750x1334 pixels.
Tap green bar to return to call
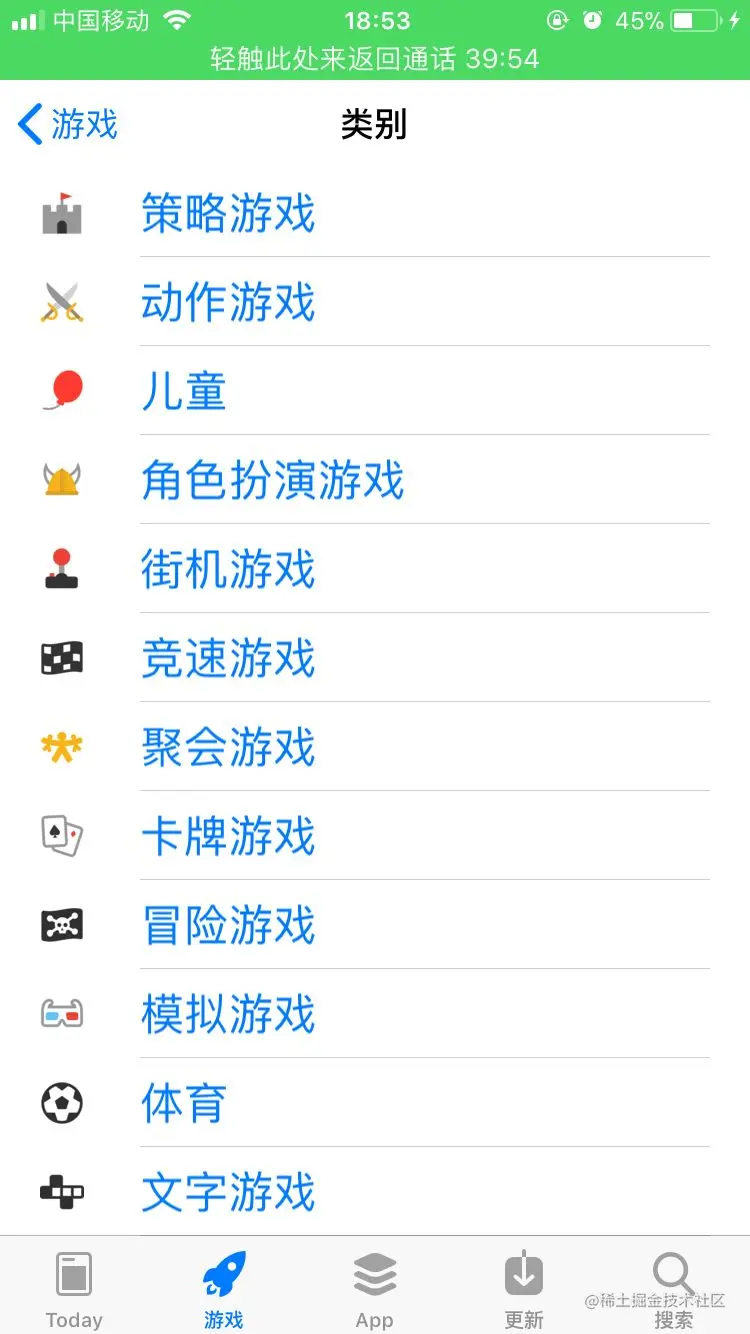coord(375,59)
